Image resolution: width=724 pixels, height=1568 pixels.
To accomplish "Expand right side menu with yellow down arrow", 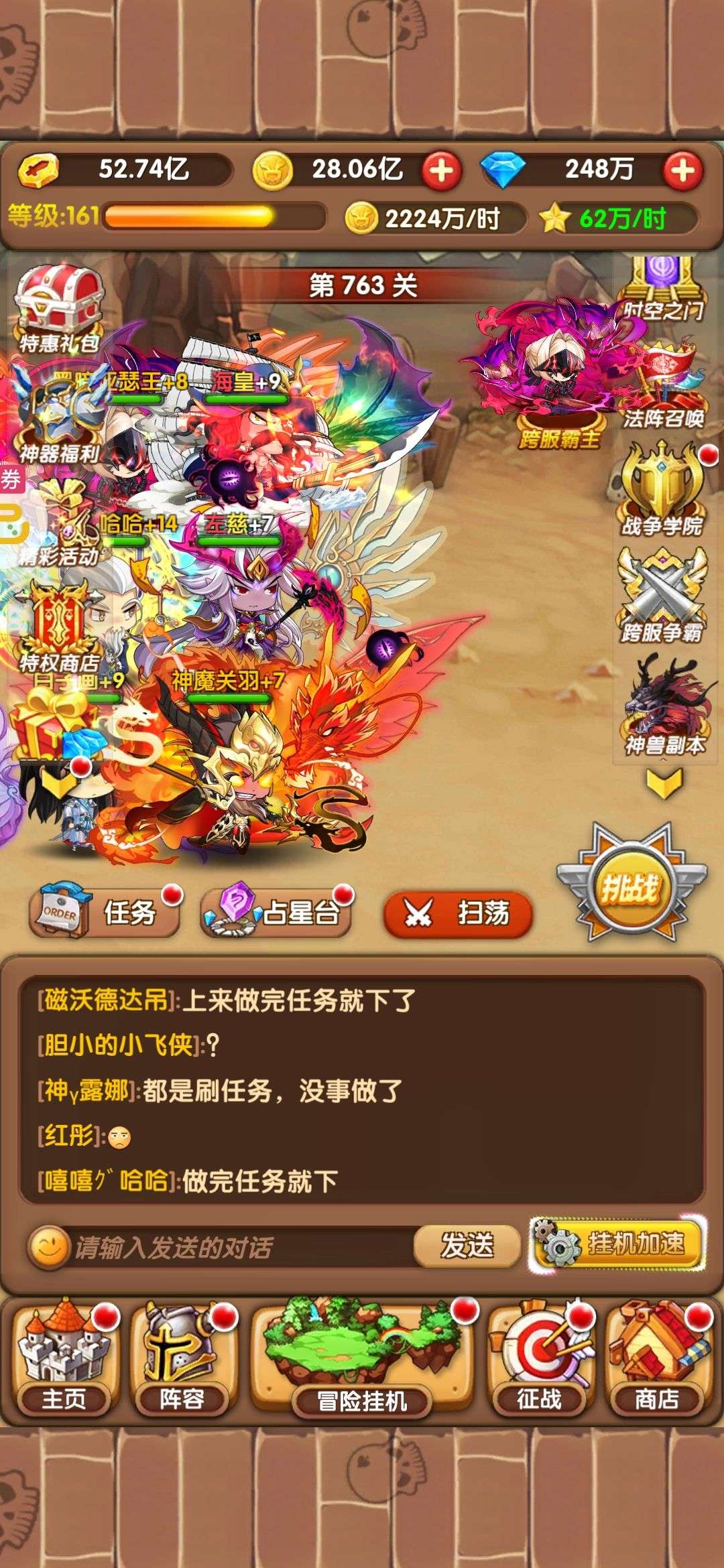I will coord(664,783).
